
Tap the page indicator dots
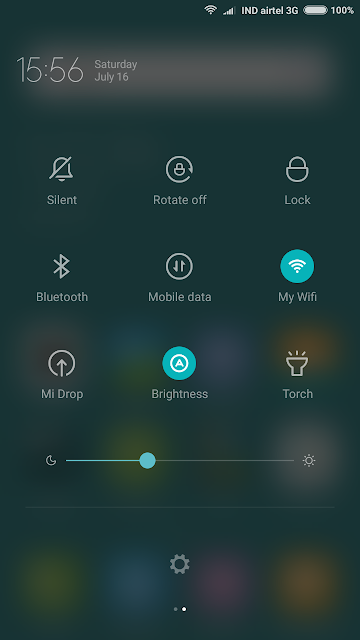click(180, 609)
